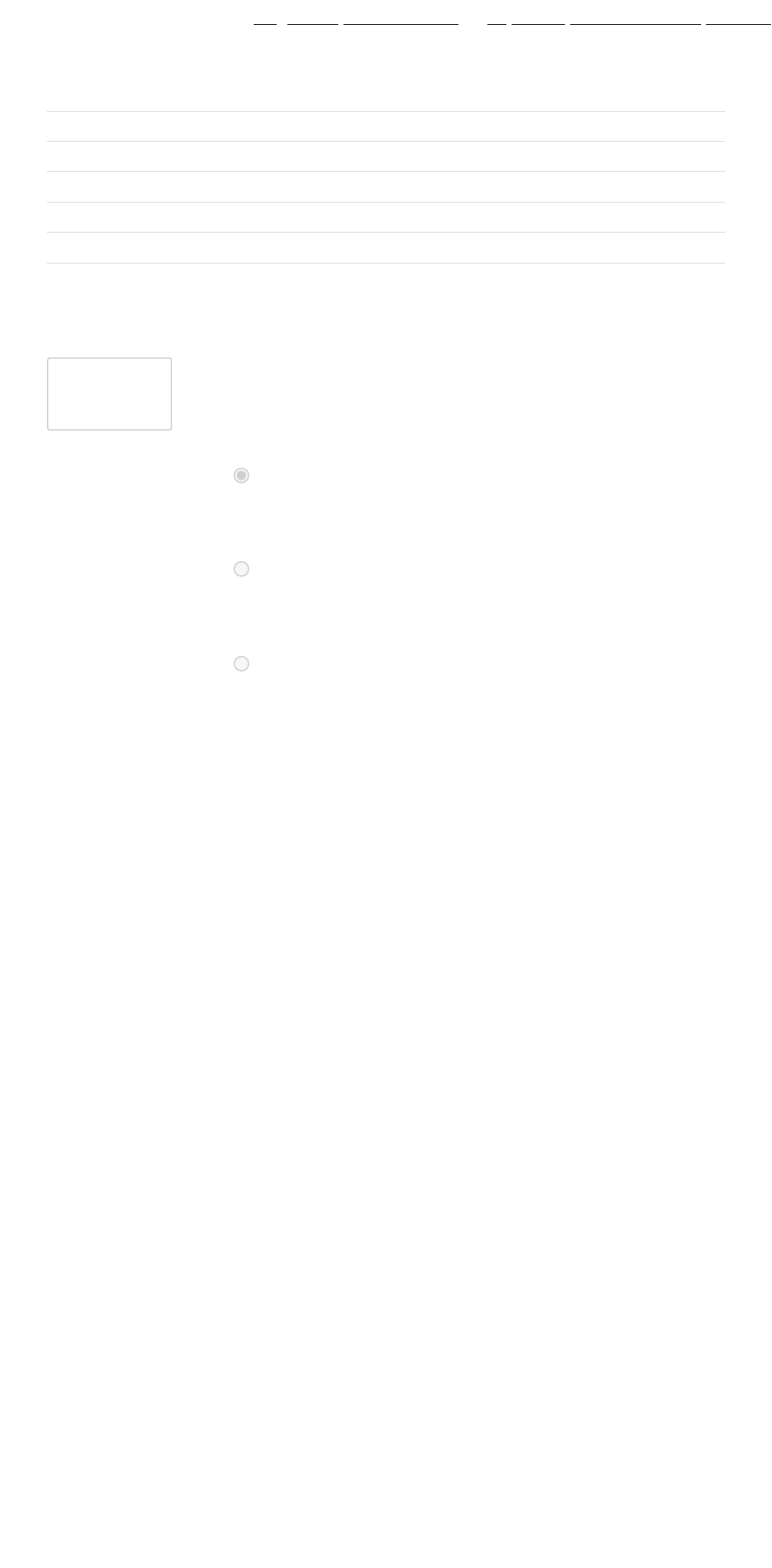Tap the already selected radio button
Image resolution: width=772 pixels, height=1568 pixels.
pyautogui.click(x=241, y=475)
